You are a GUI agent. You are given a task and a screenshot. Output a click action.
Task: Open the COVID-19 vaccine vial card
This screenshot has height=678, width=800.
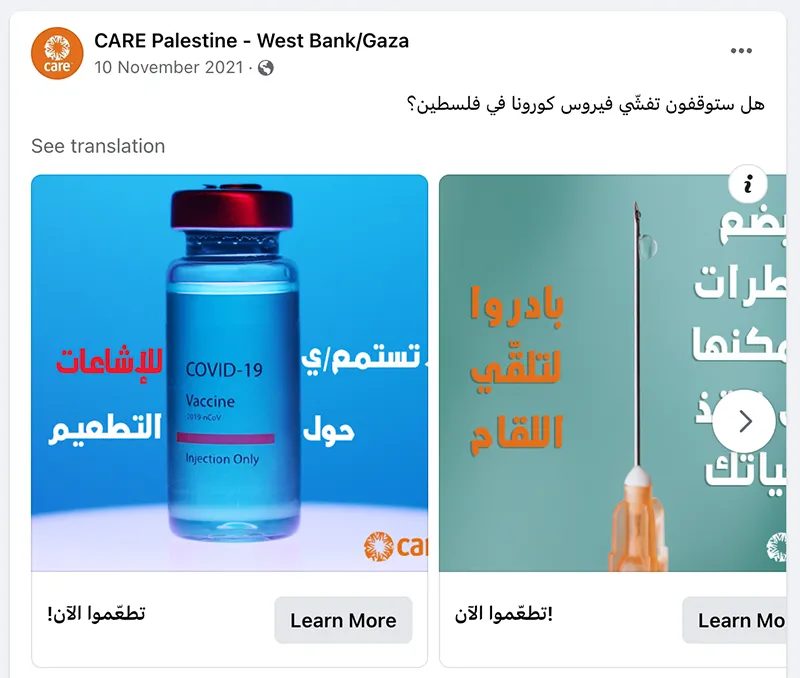(229, 373)
